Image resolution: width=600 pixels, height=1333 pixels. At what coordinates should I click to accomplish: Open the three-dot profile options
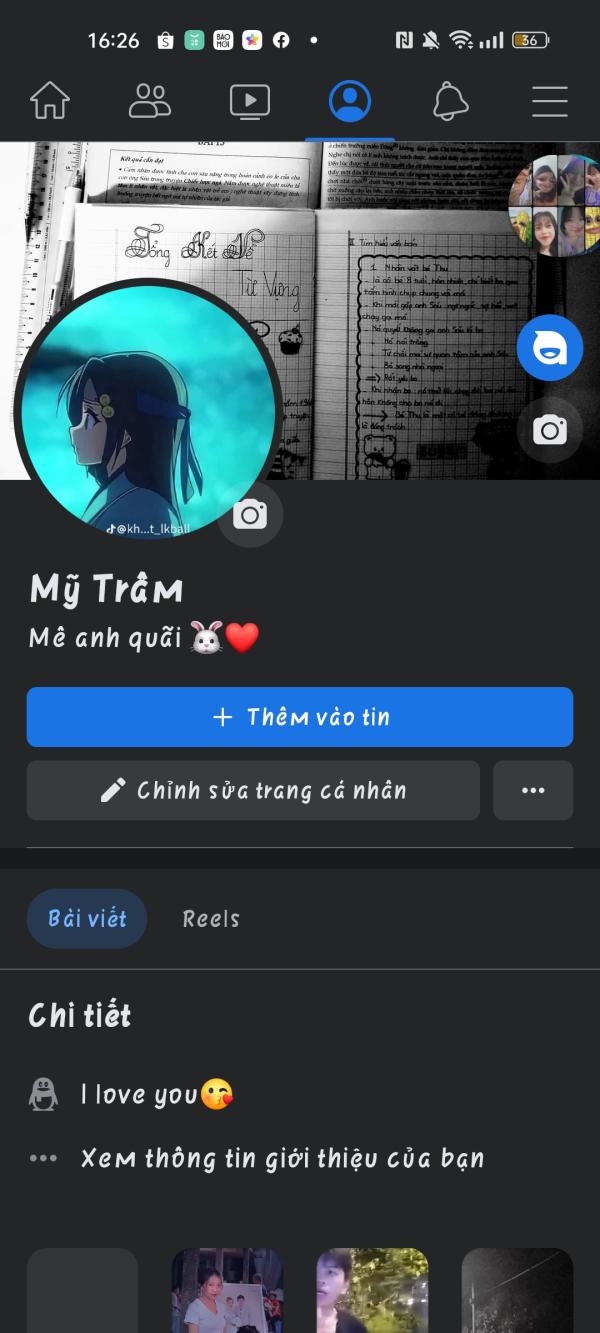coord(533,791)
